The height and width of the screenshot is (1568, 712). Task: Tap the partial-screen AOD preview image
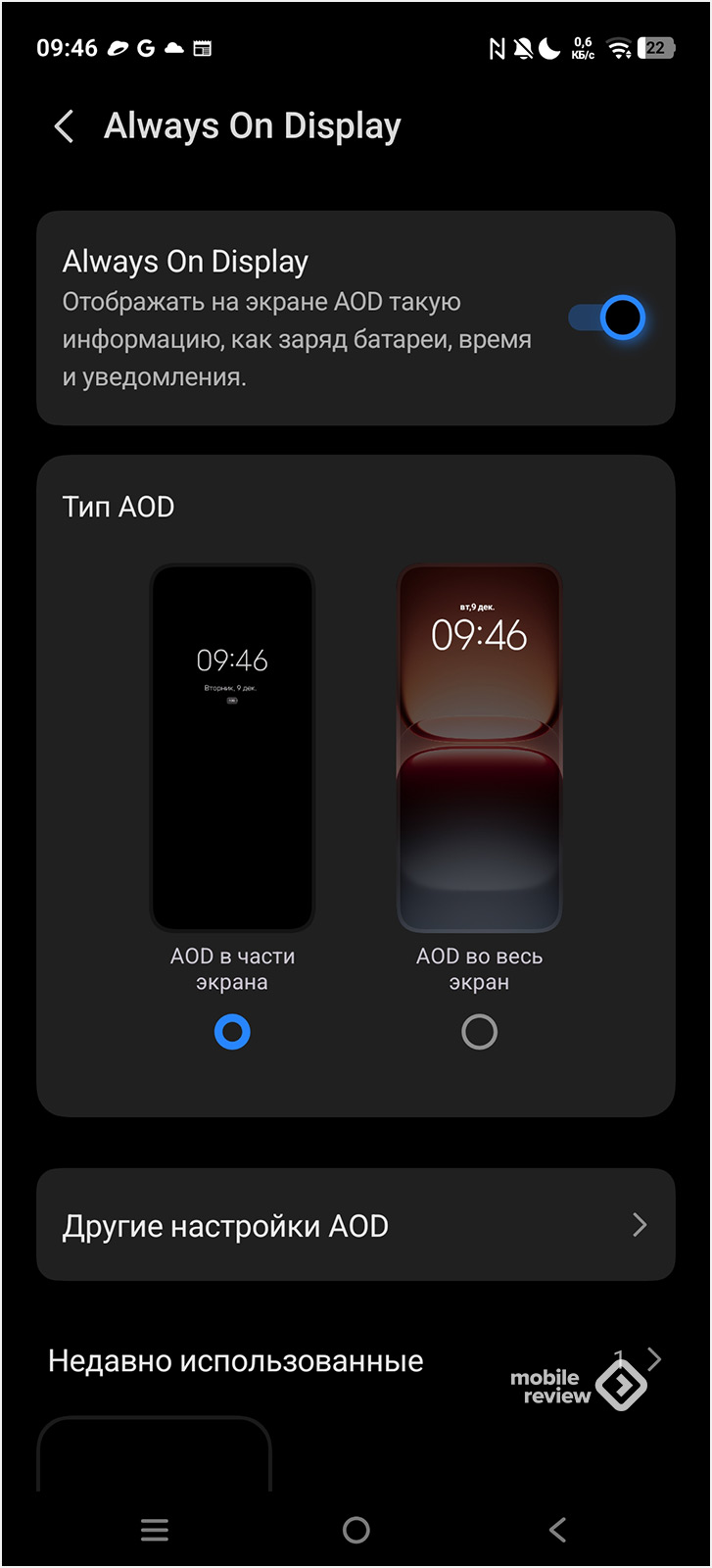click(x=232, y=747)
